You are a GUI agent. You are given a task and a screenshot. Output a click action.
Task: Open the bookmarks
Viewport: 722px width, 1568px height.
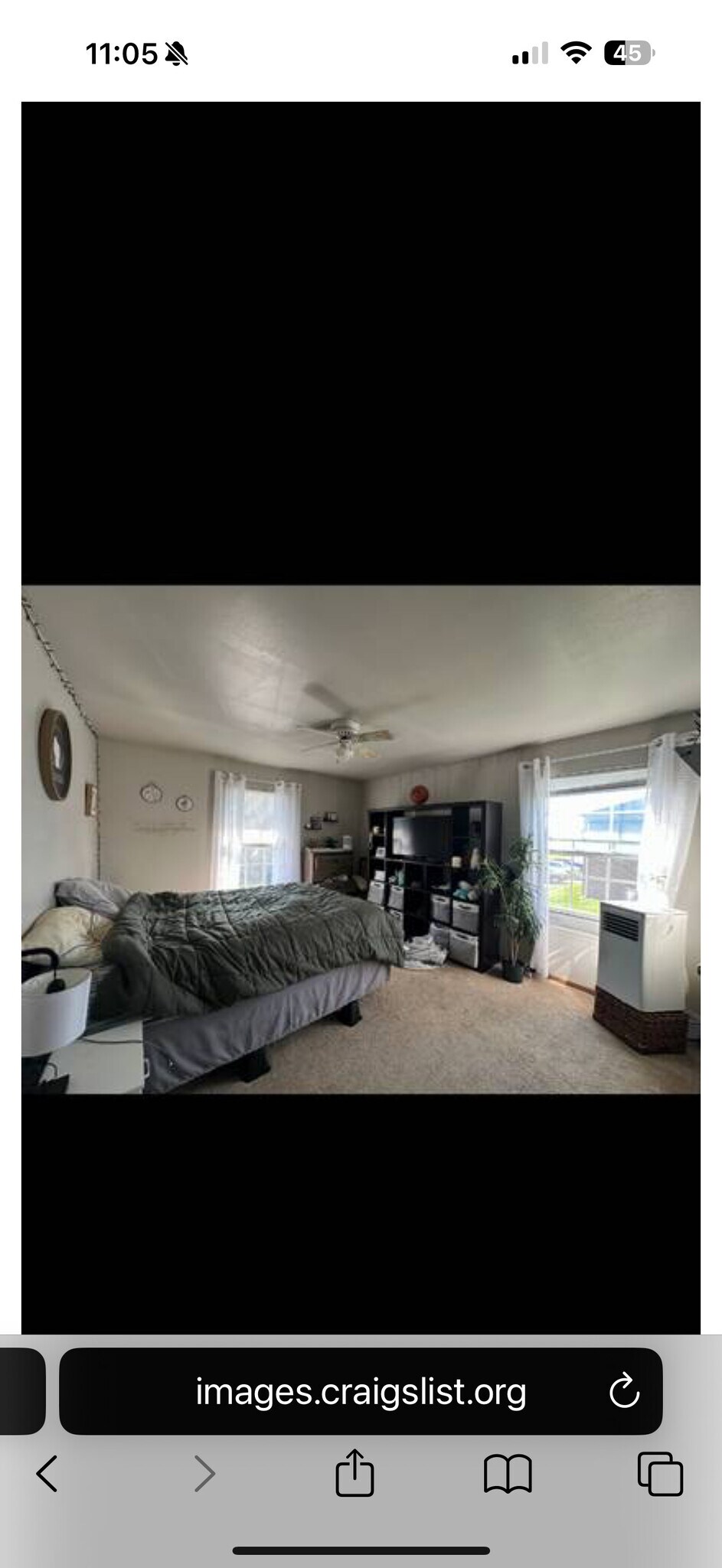[508, 1473]
